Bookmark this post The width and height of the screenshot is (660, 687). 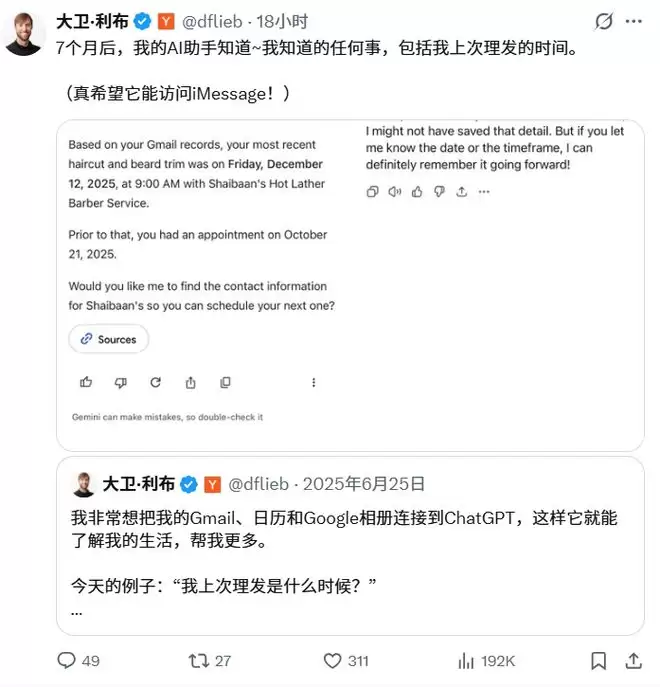[x=598, y=661]
